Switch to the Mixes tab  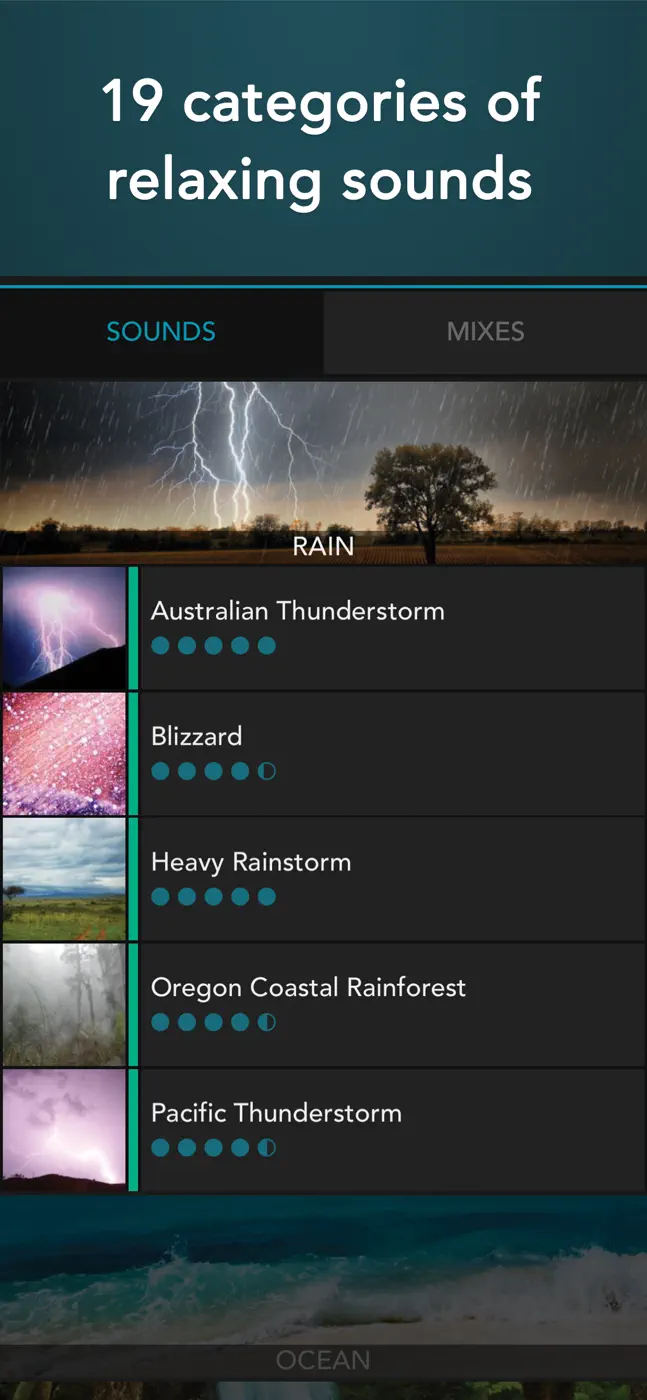coord(485,332)
